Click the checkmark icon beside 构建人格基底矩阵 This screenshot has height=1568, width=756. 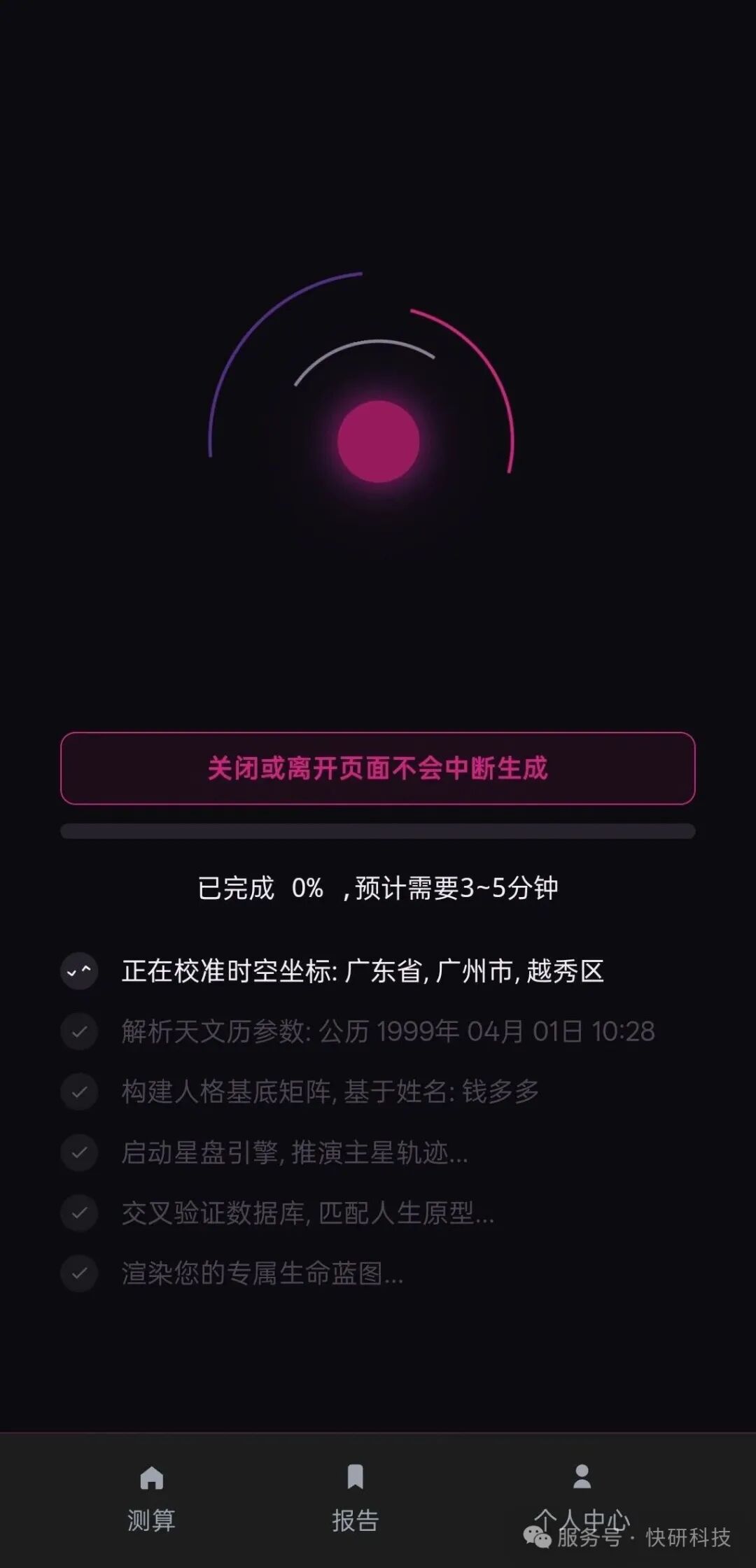coord(79,1093)
